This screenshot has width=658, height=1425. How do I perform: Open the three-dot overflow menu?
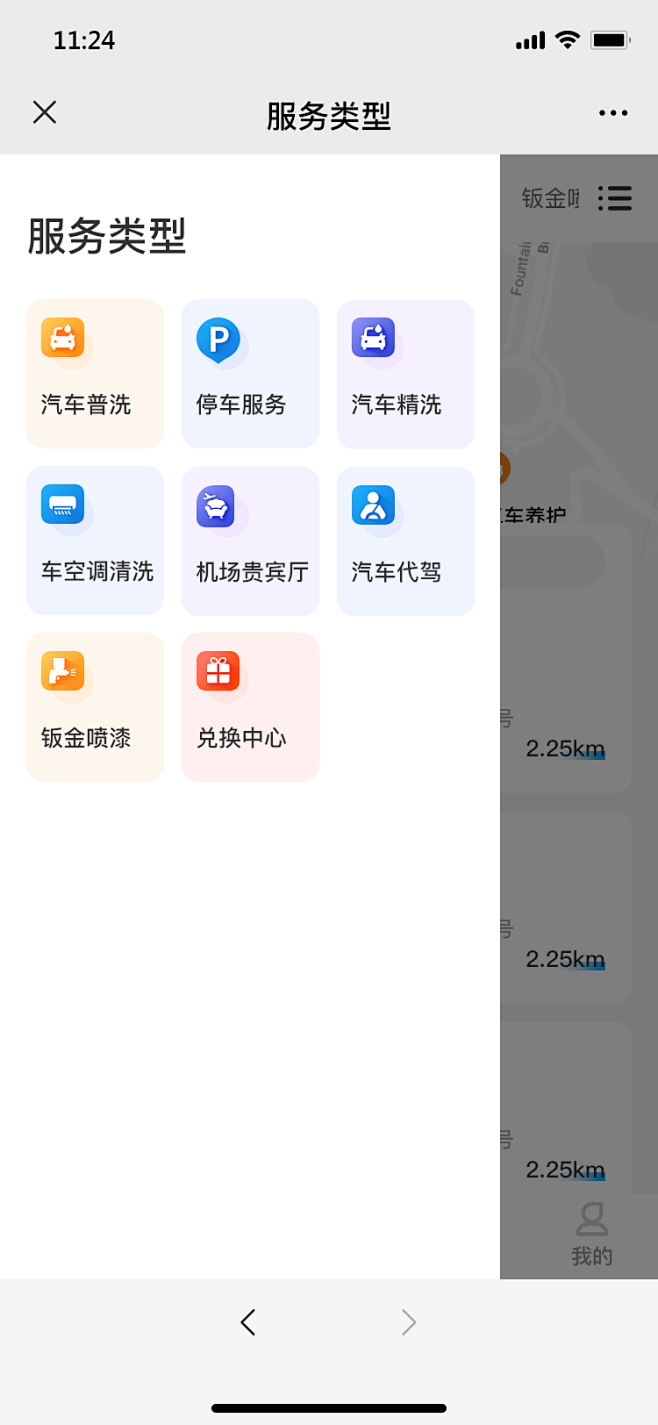click(613, 113)
